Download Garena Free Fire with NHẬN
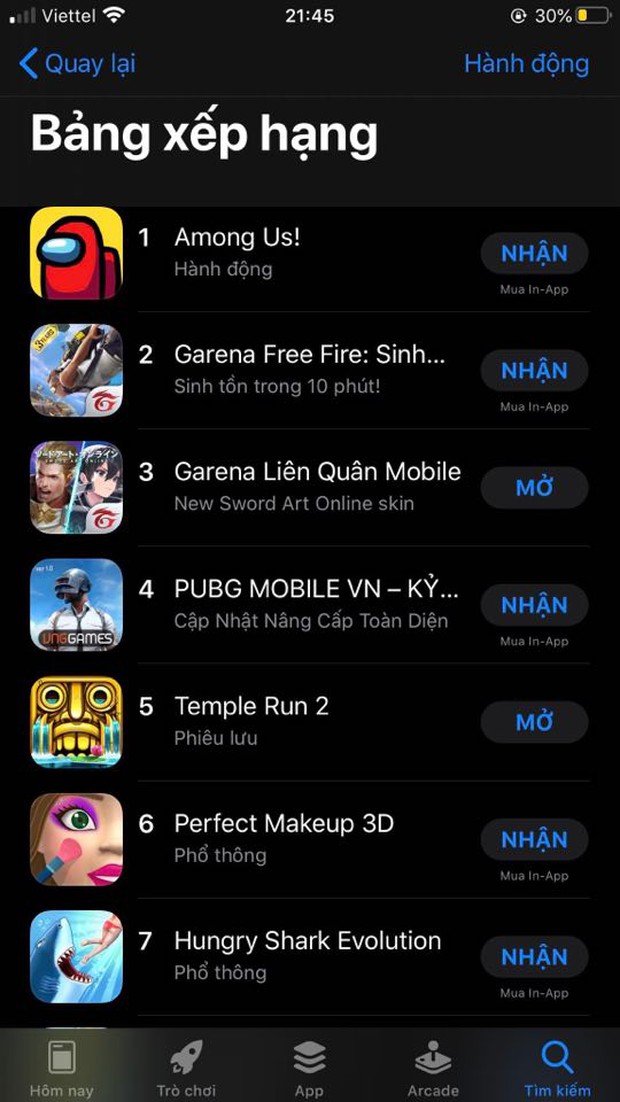Screen dimensions: 620x1102 pyautogui.click(x=534, y=371)
